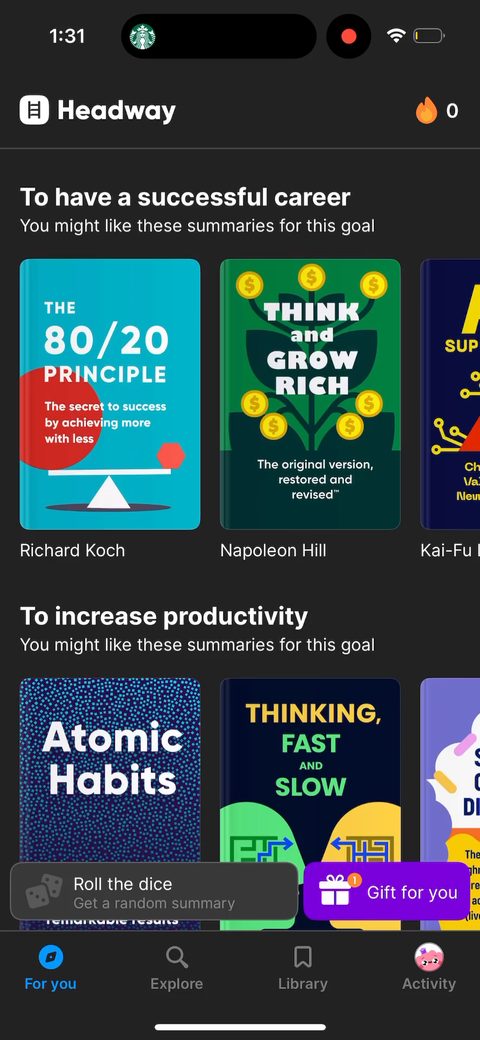Open Think and Grow Rich summary
Image resolution: width=480 pixels, height=1040 pixels.
pyautogui.click(x=310, y=394)
